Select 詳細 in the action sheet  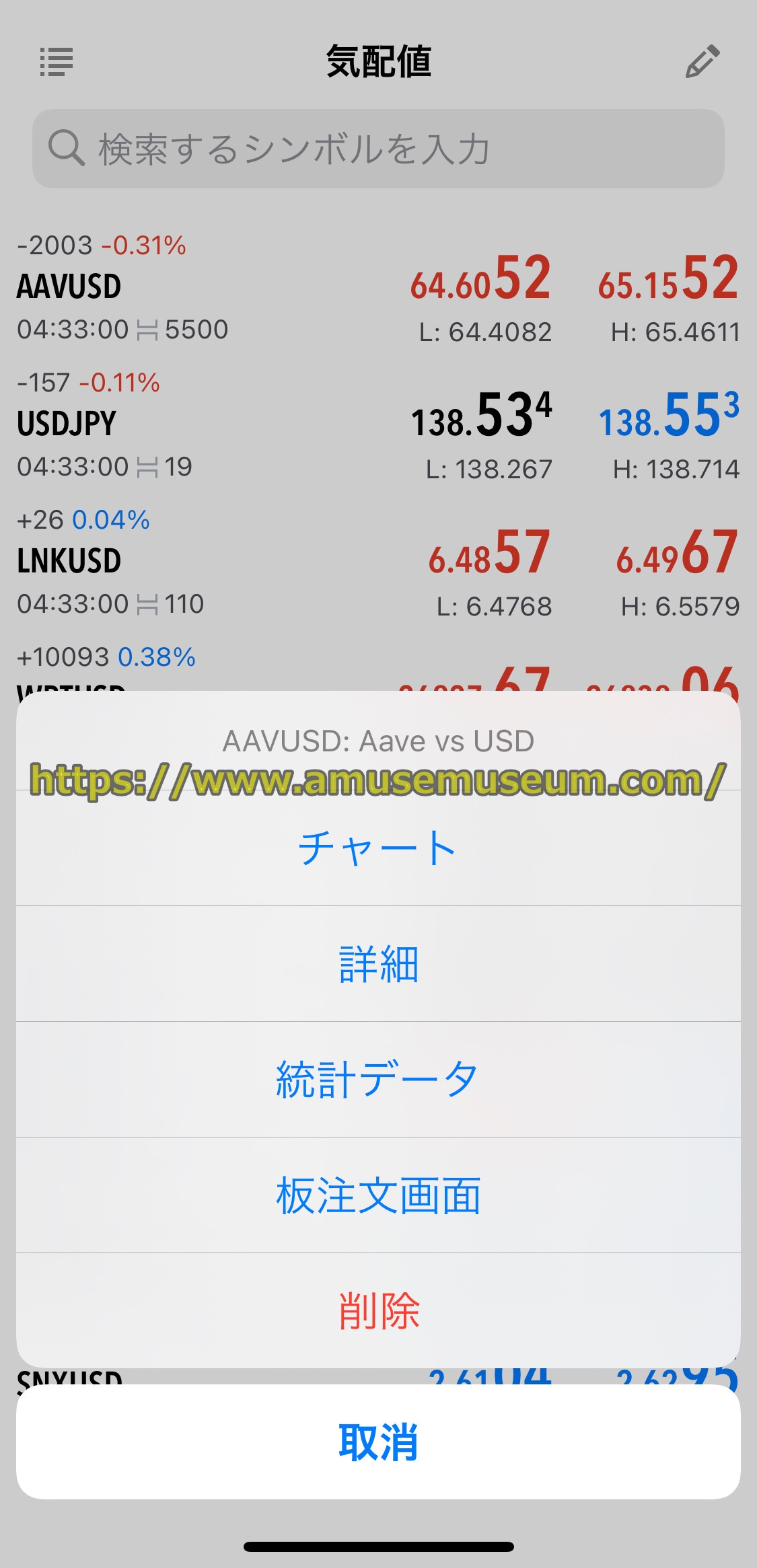click(378, 963)
